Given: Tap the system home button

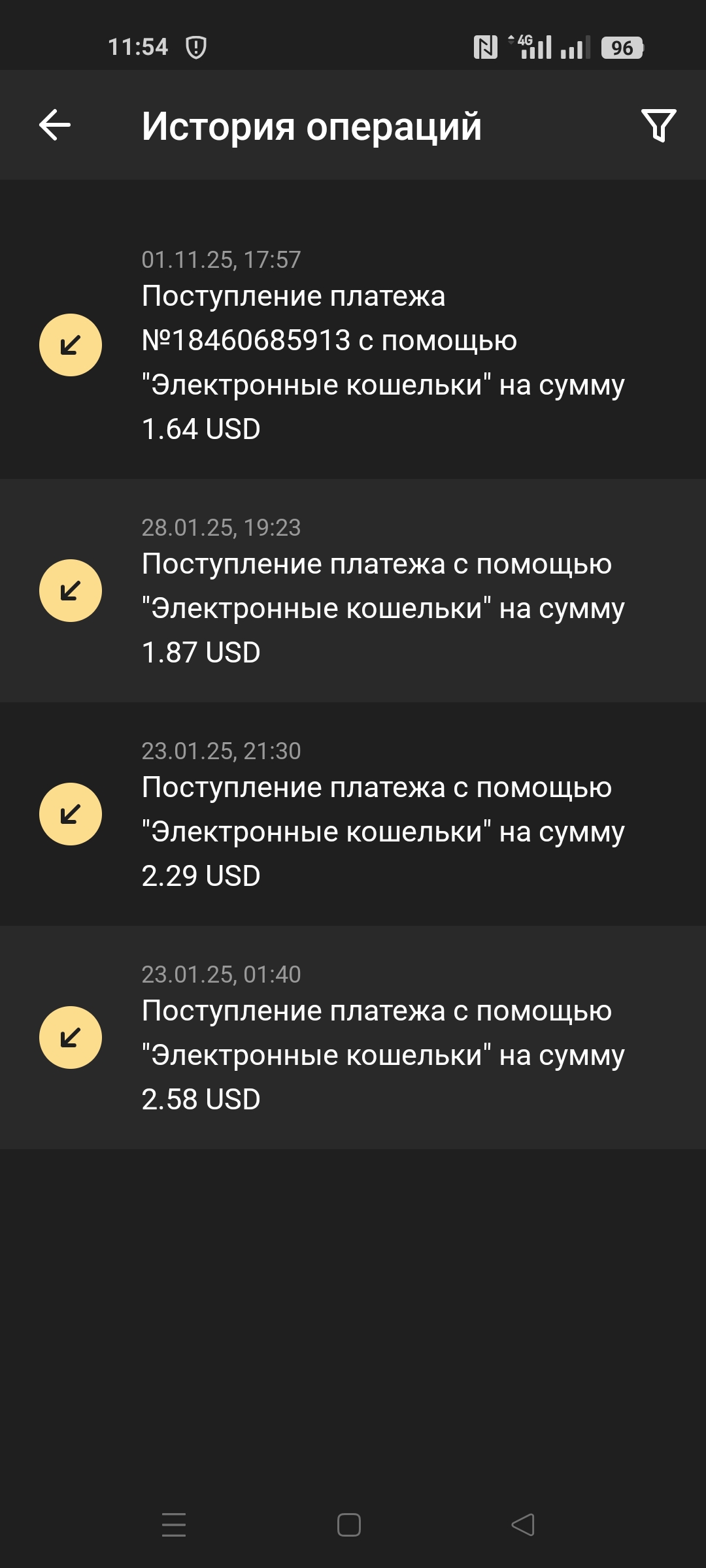Looking at the screenshot, I should coord(349,1525).
